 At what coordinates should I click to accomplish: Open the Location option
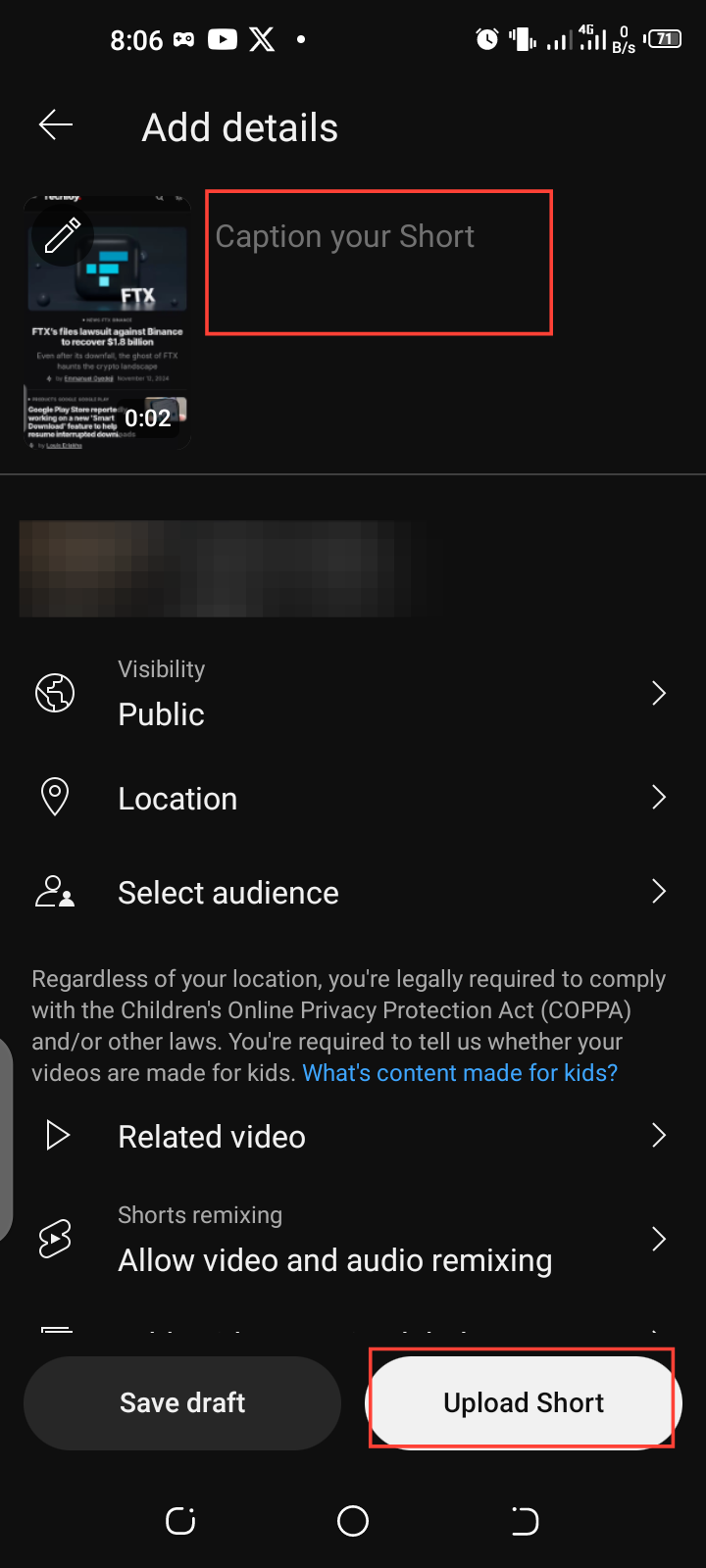click(353, 799)
